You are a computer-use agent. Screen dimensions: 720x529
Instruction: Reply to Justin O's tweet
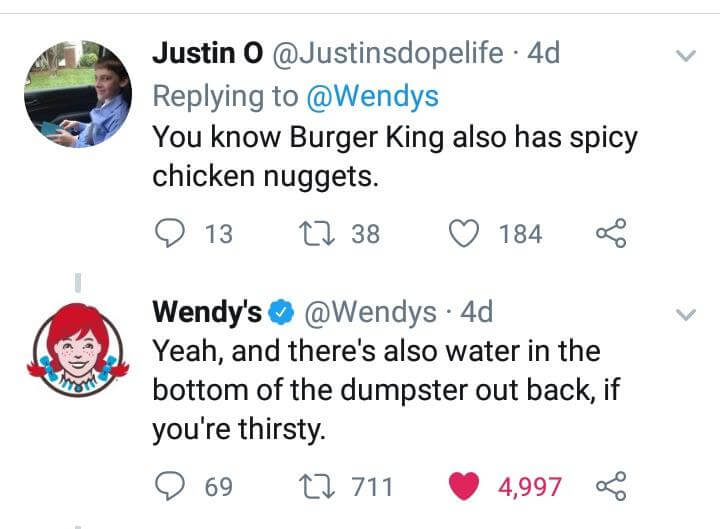[x=174, y=234]
